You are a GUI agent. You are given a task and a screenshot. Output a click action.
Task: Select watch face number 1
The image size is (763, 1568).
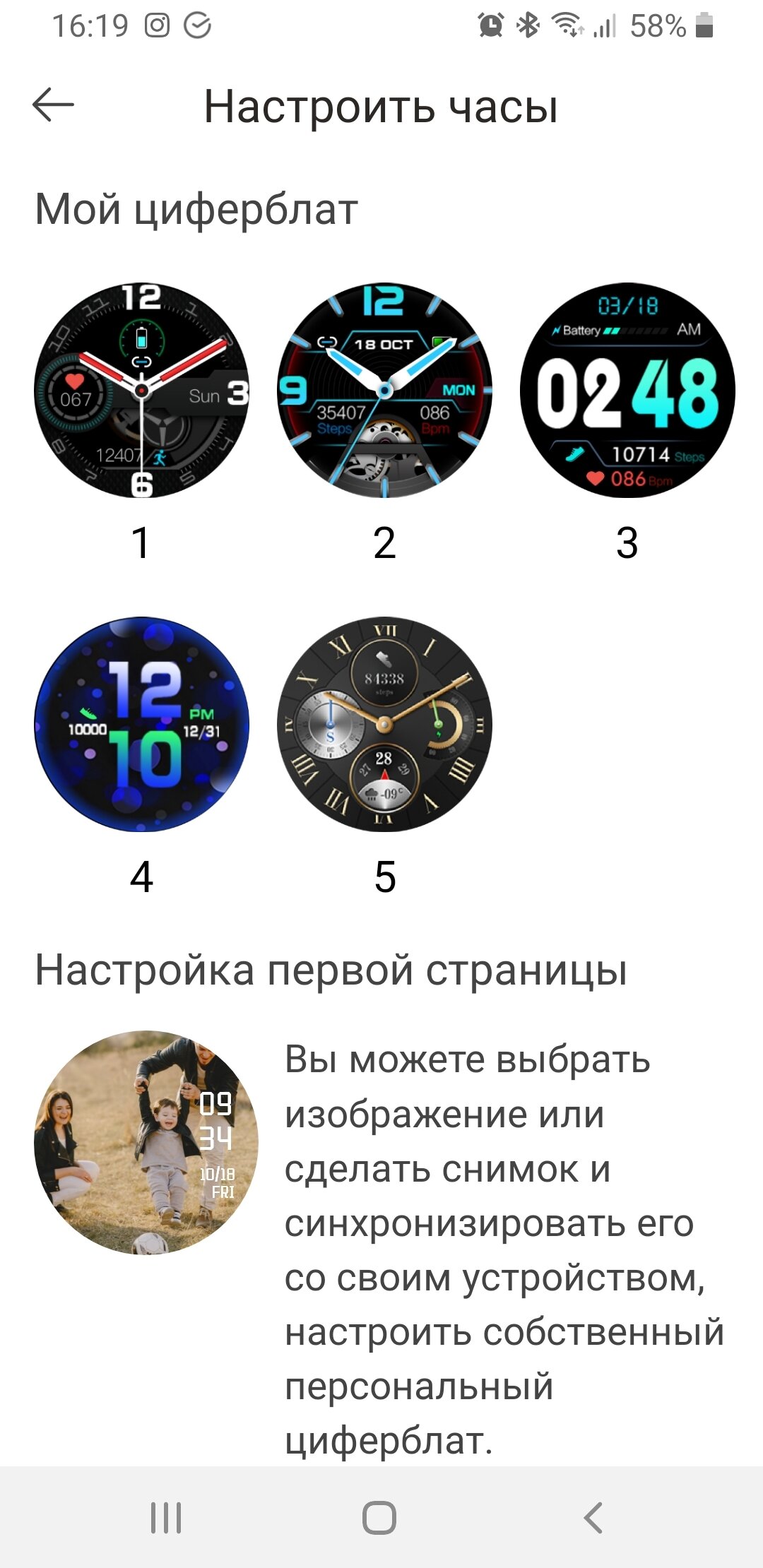click(141, 391)
